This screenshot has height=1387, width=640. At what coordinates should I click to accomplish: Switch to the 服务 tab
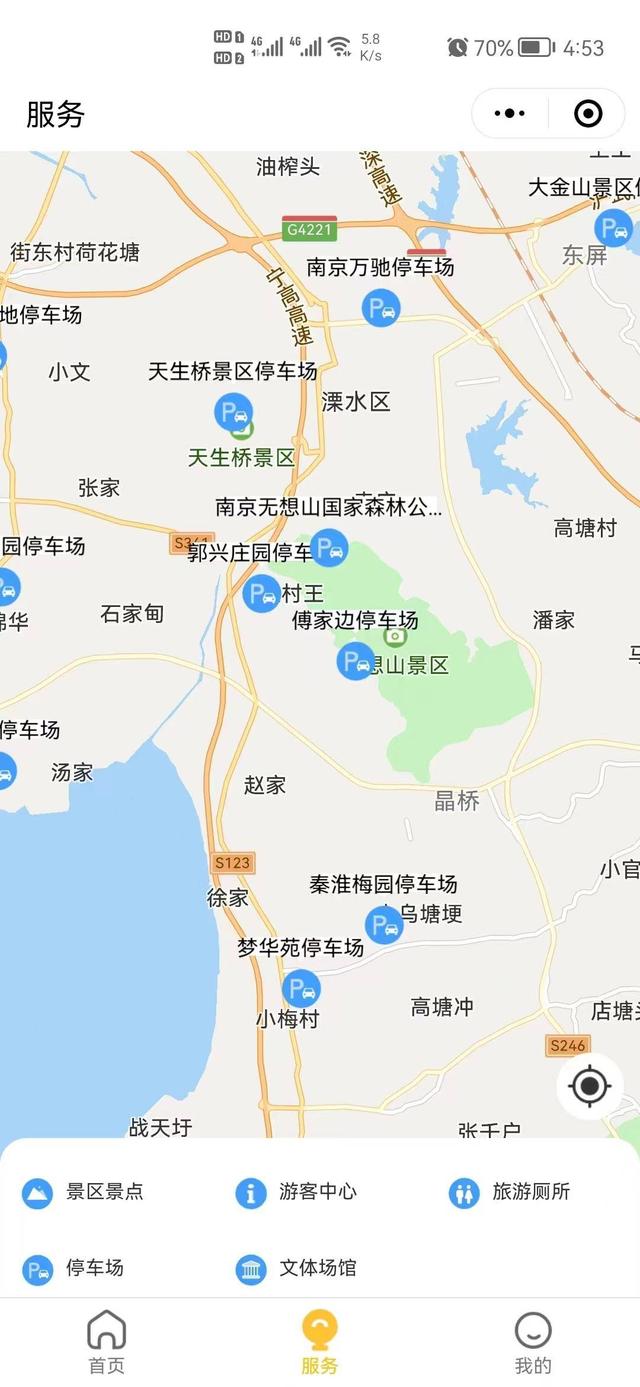(x=320, y=1342)
